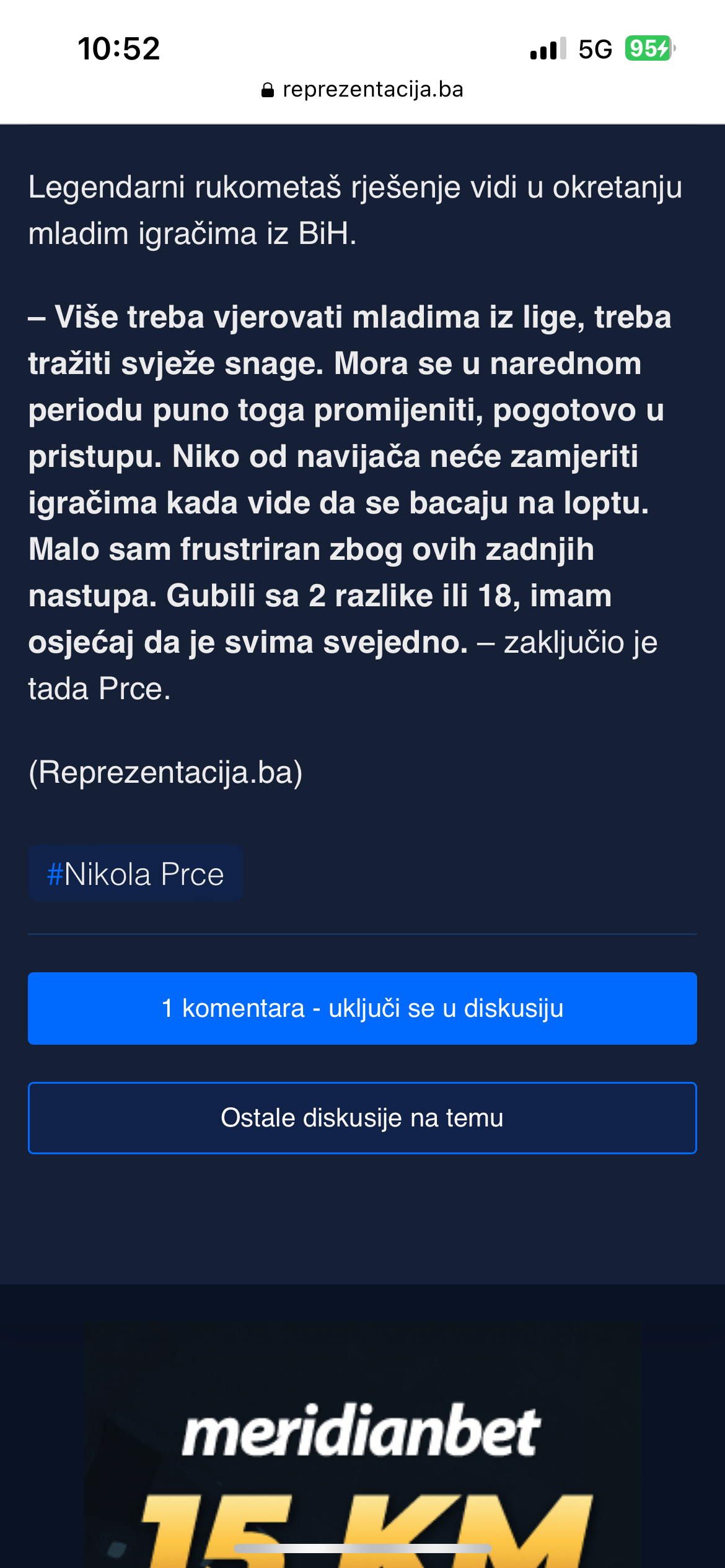Tap the reprezentacija.ba address bar
Viewport: 725px width, 1568px height.
click(x=362, y=90)
